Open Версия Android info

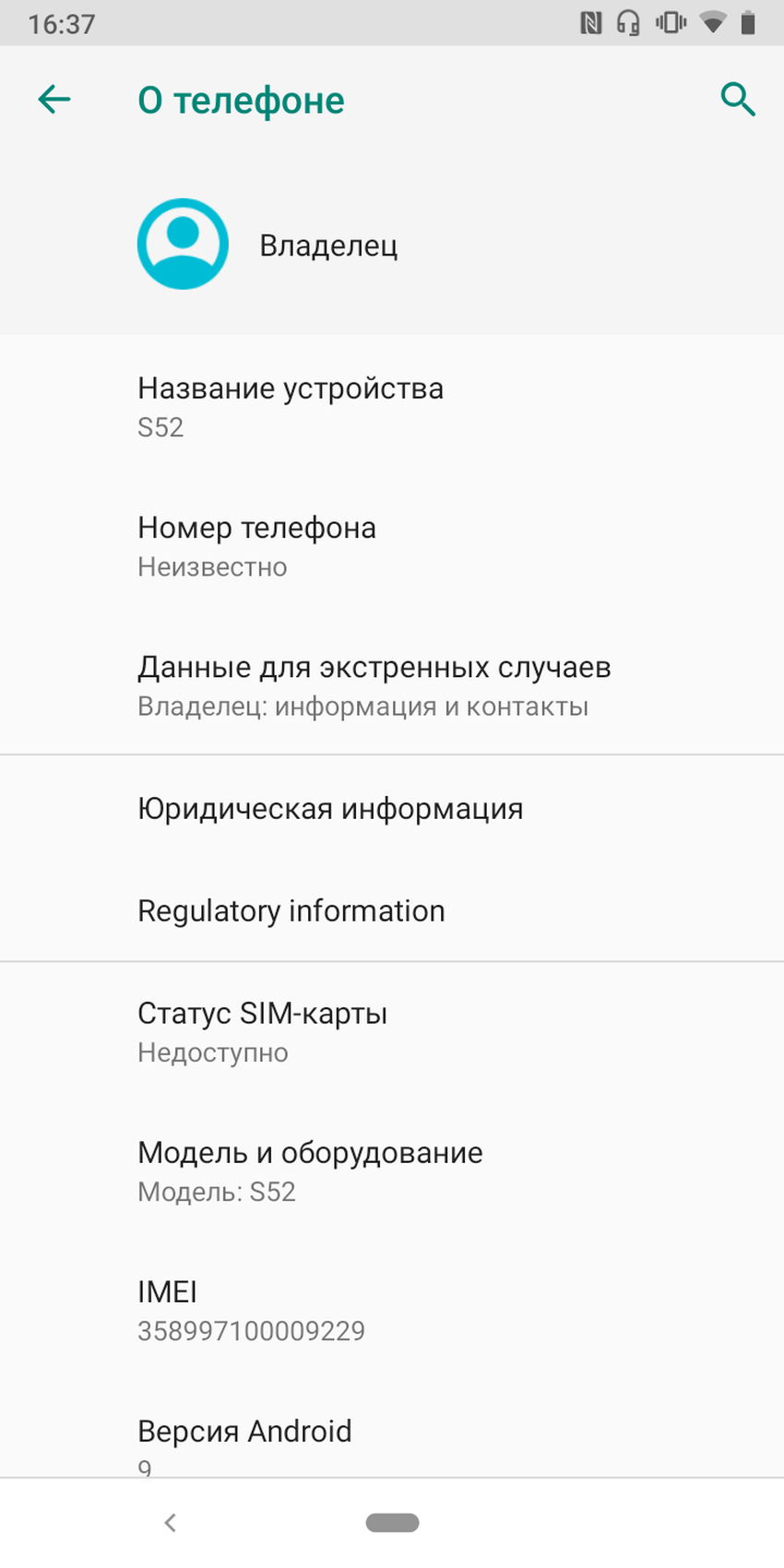(x=244, y=1440)
